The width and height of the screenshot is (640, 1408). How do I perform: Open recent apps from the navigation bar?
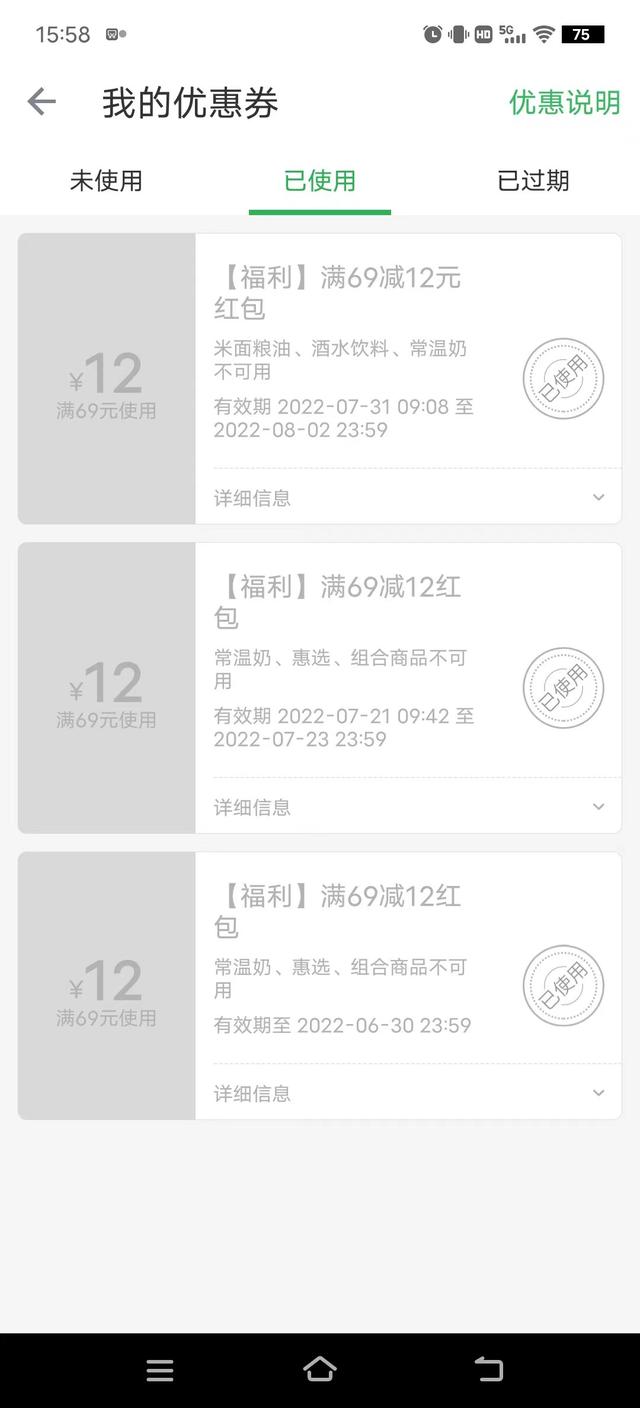click(160, 1370)
